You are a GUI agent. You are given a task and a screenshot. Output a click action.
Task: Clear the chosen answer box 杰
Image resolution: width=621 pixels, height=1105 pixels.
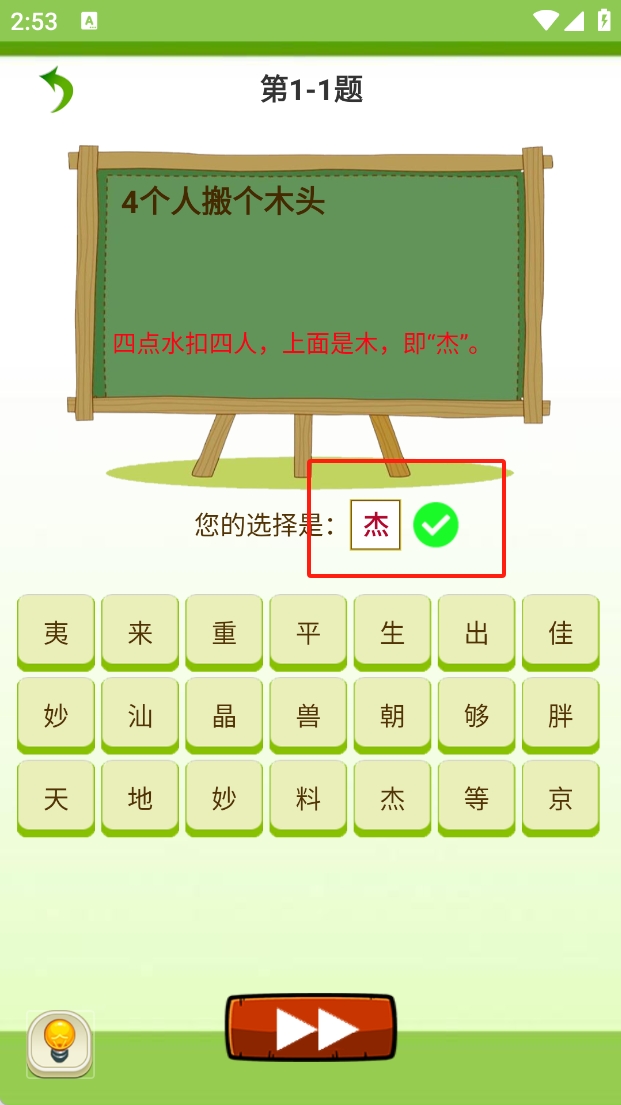tap(375, 525)
